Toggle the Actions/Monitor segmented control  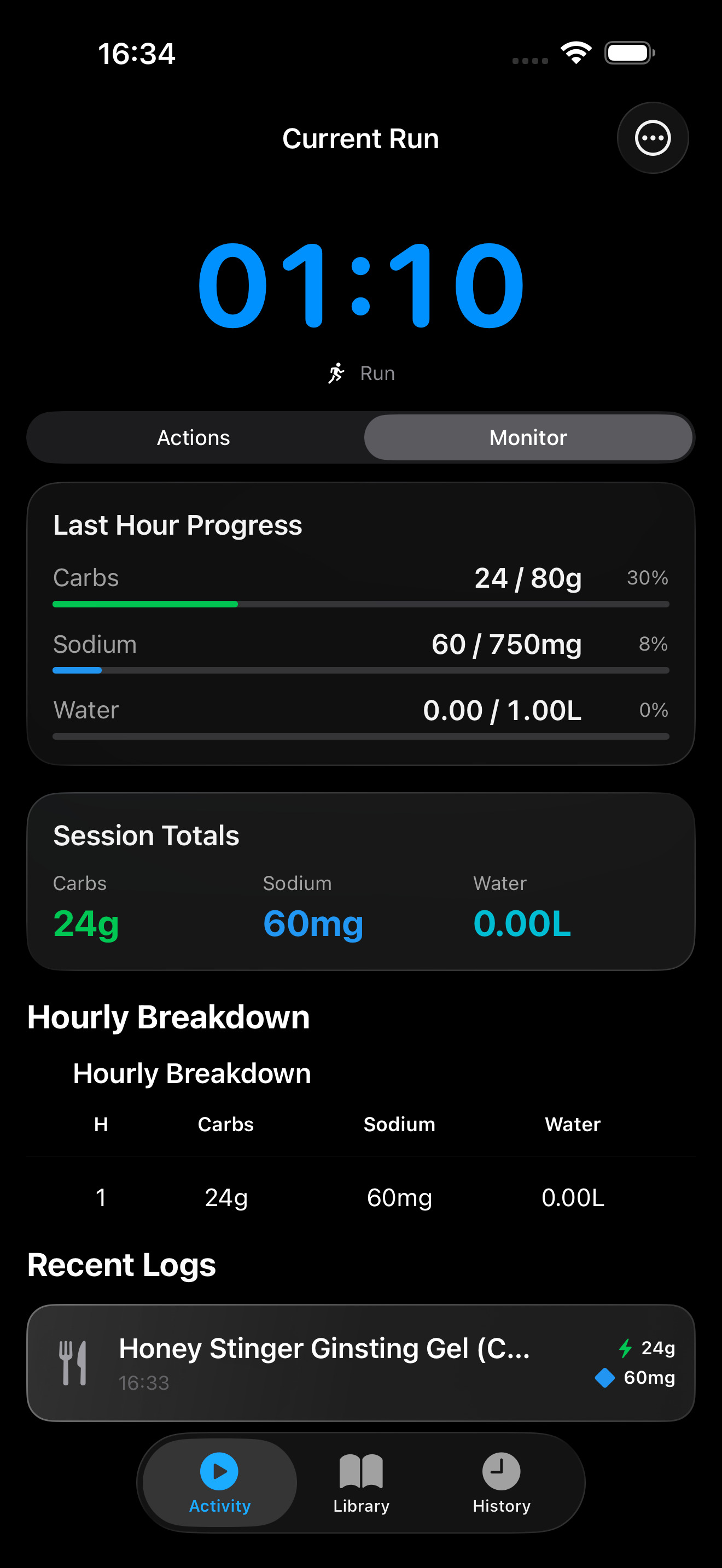[x=360, y=437]
